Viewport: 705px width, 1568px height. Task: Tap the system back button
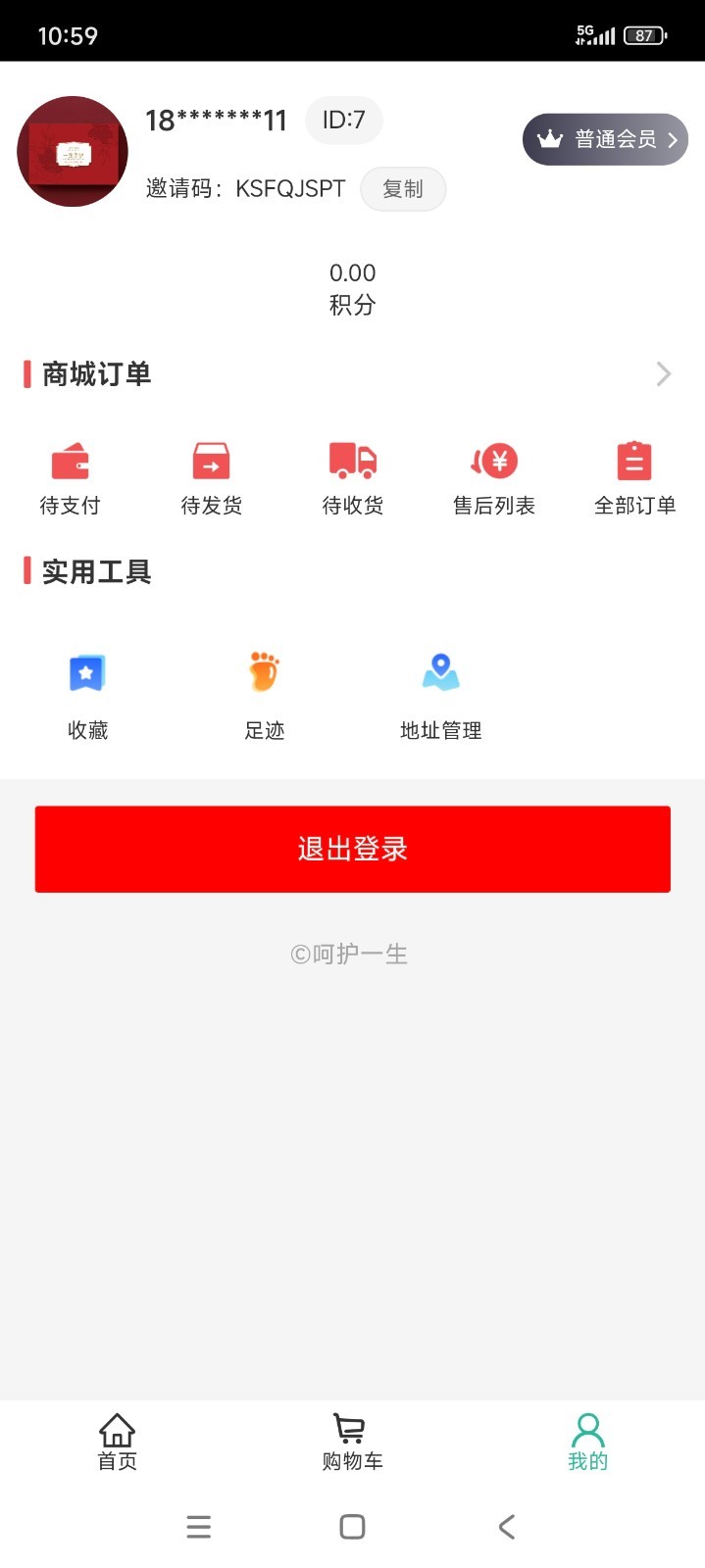506,1527
